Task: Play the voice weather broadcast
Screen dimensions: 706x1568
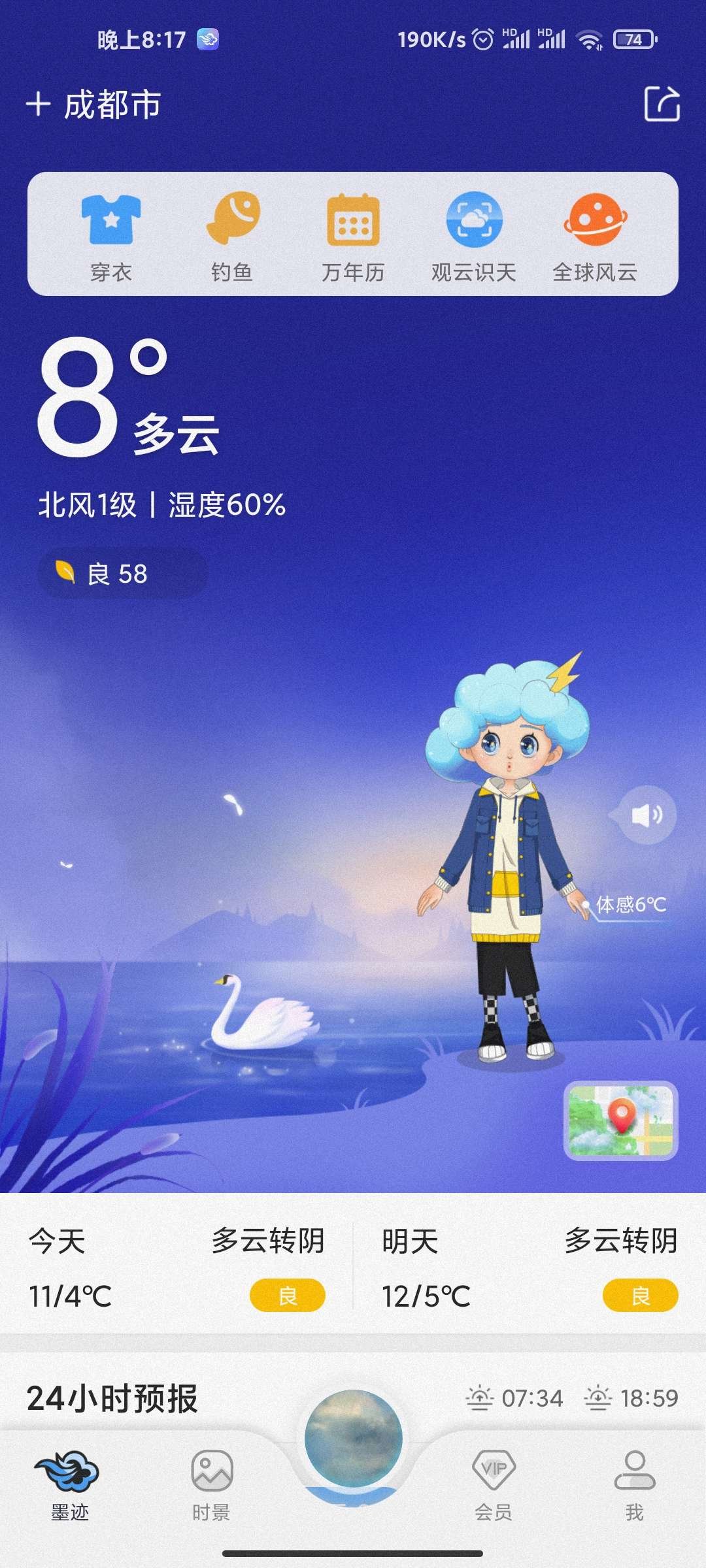Action: point(647,815)
